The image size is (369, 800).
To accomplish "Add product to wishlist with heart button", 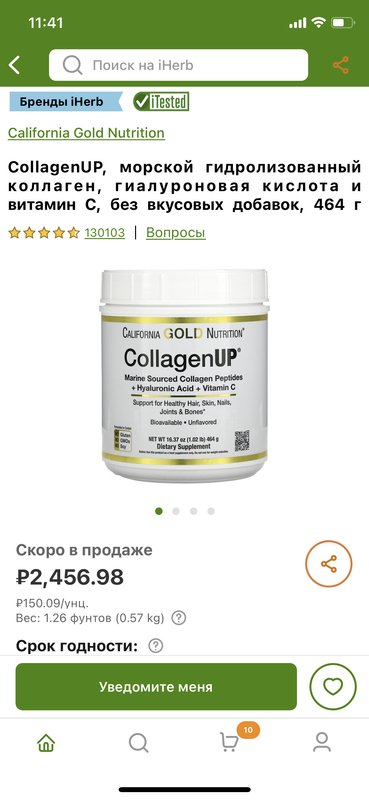I will click(x=333, y=687).
